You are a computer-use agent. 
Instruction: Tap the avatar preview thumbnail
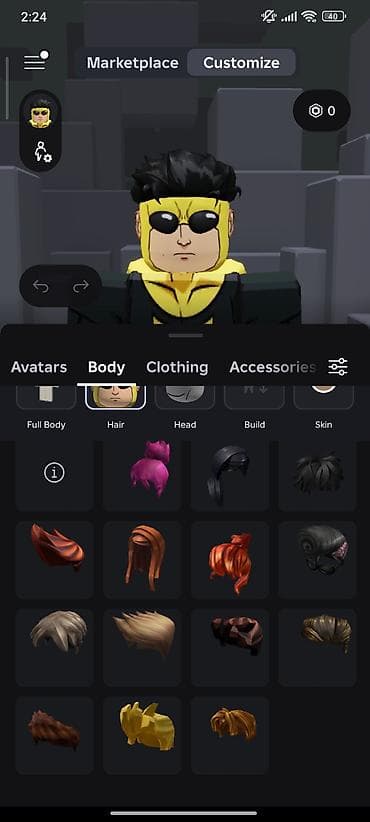tap(40, 113)
